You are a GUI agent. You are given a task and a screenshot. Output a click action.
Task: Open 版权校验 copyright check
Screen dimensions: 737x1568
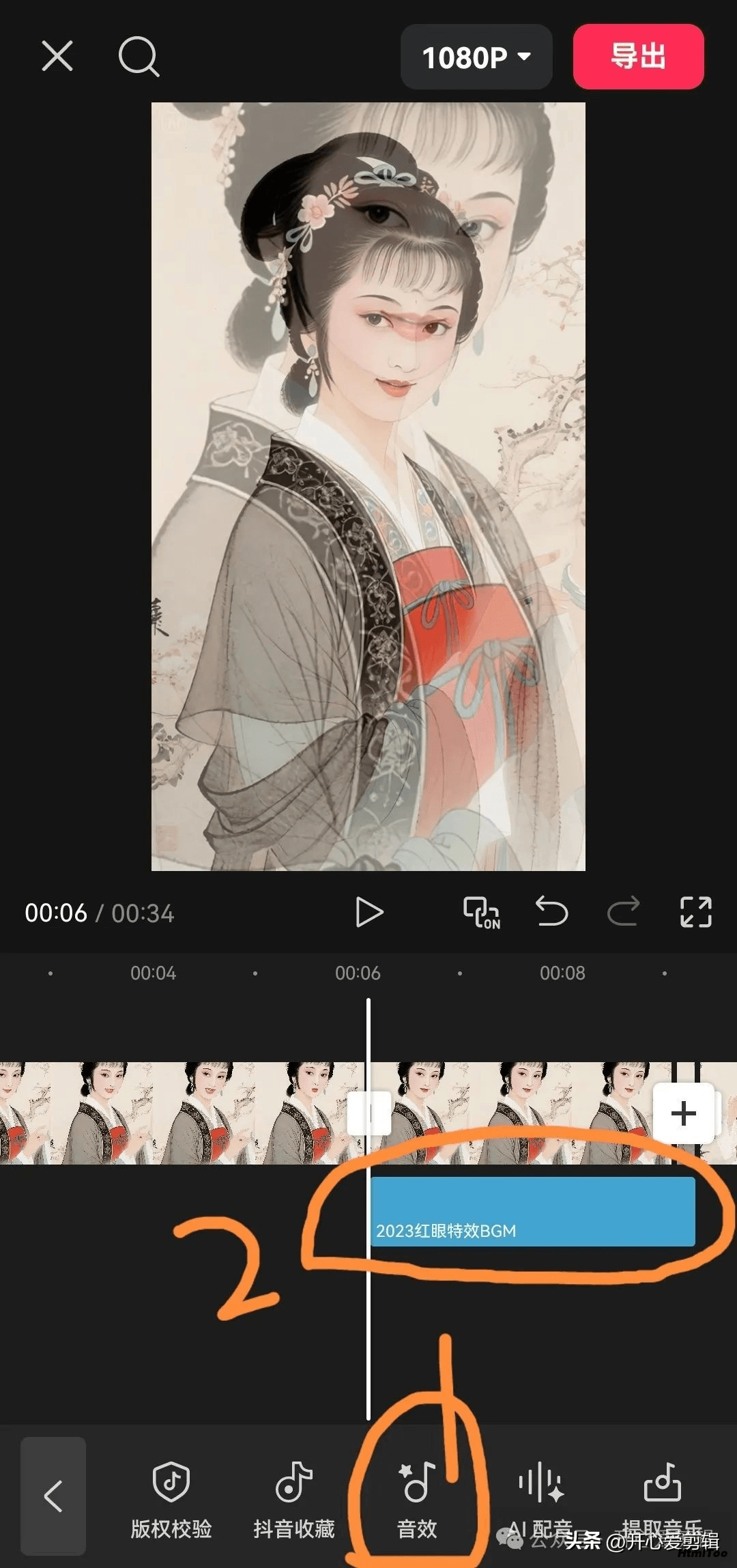171,1500
